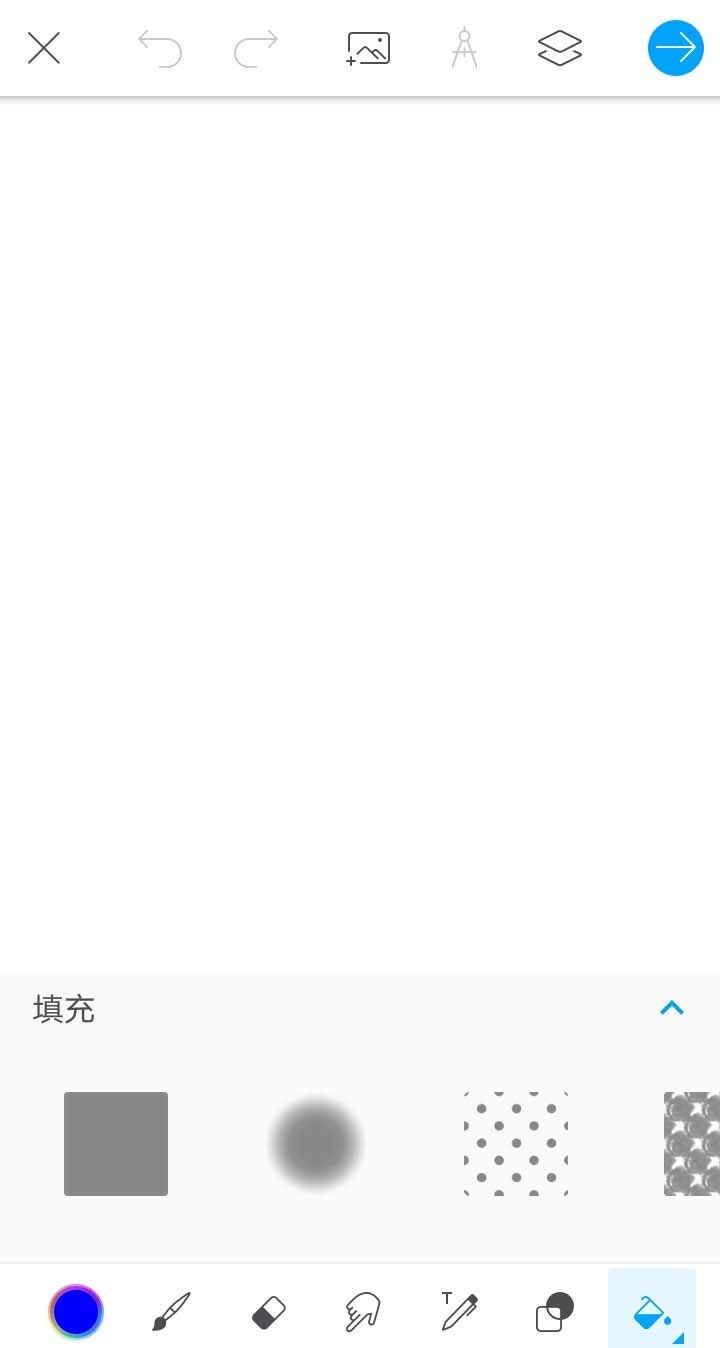This screenshot has height=1348, width=720.
Task: Tap the paint bucket fill tool
Action: click(x=652, y=1312)
